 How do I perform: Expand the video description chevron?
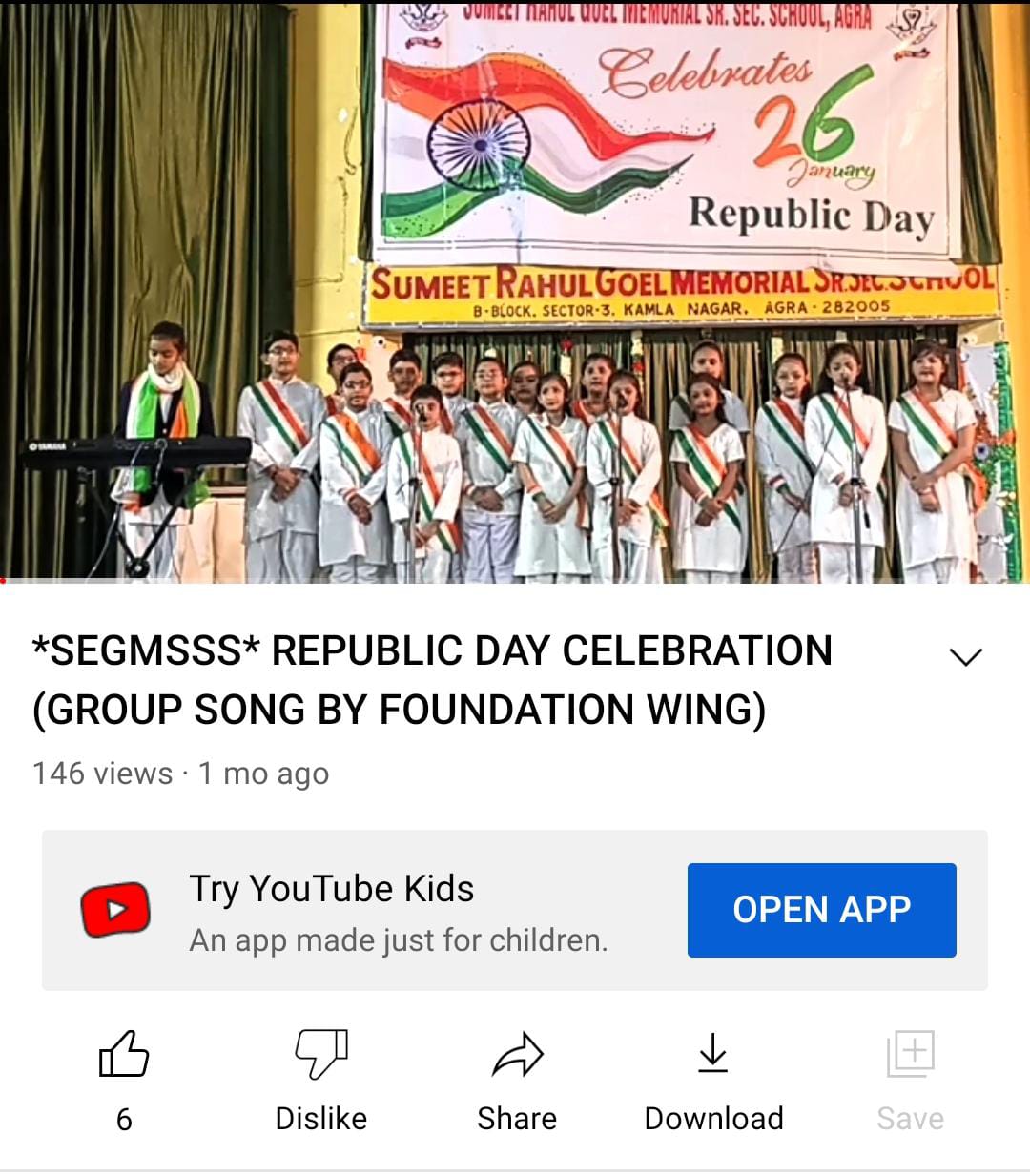point(965,657)
